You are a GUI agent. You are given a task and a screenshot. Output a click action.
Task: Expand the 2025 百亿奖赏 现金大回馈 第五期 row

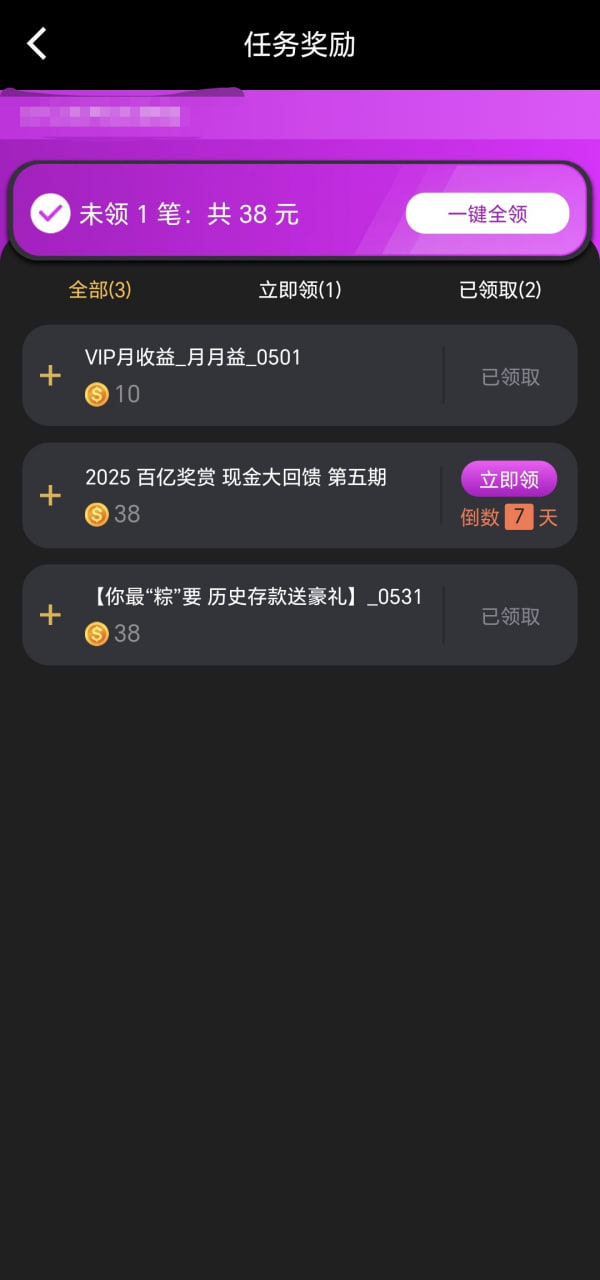click(50, 496)
